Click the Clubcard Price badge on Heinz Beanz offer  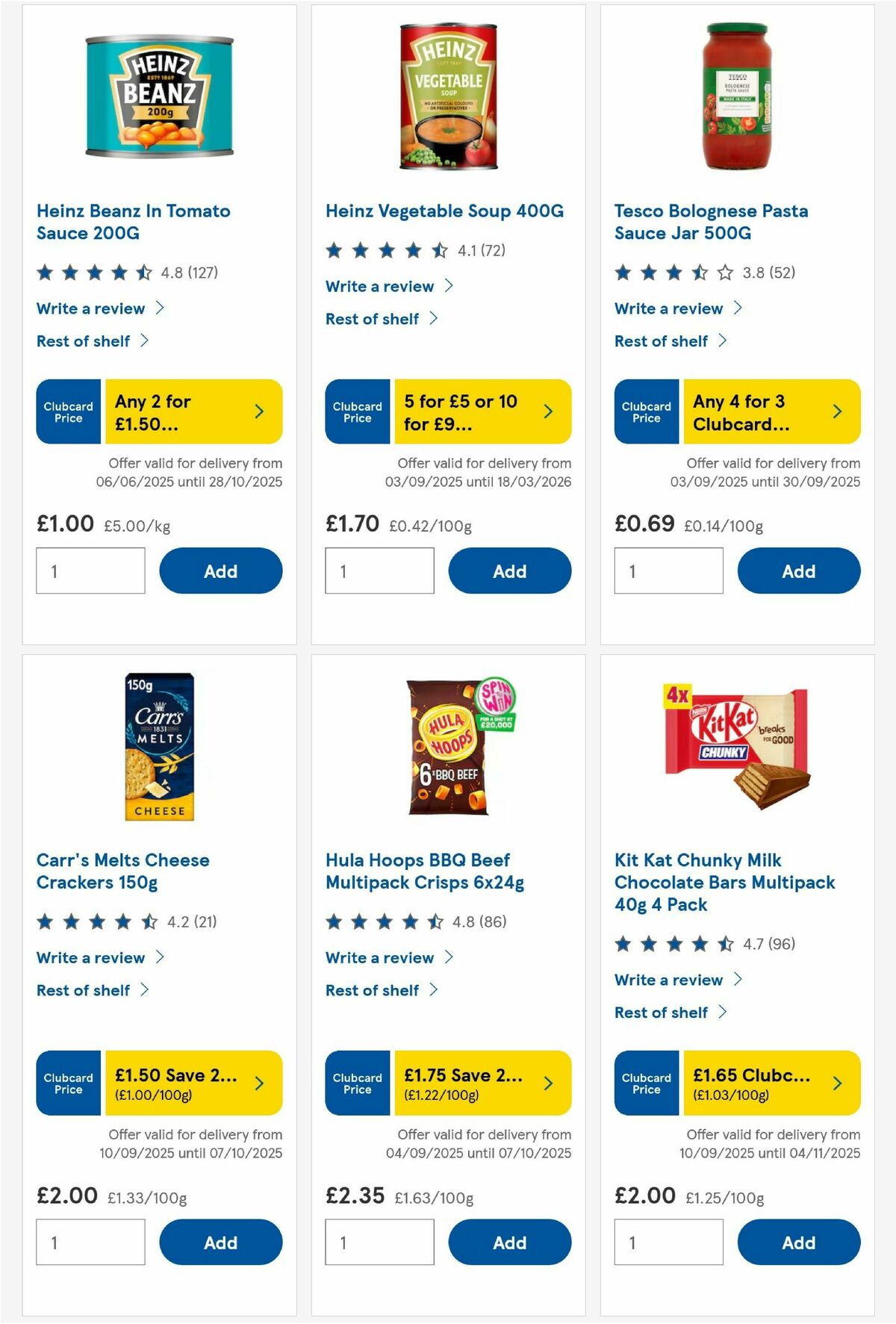(x=67, y=411)
